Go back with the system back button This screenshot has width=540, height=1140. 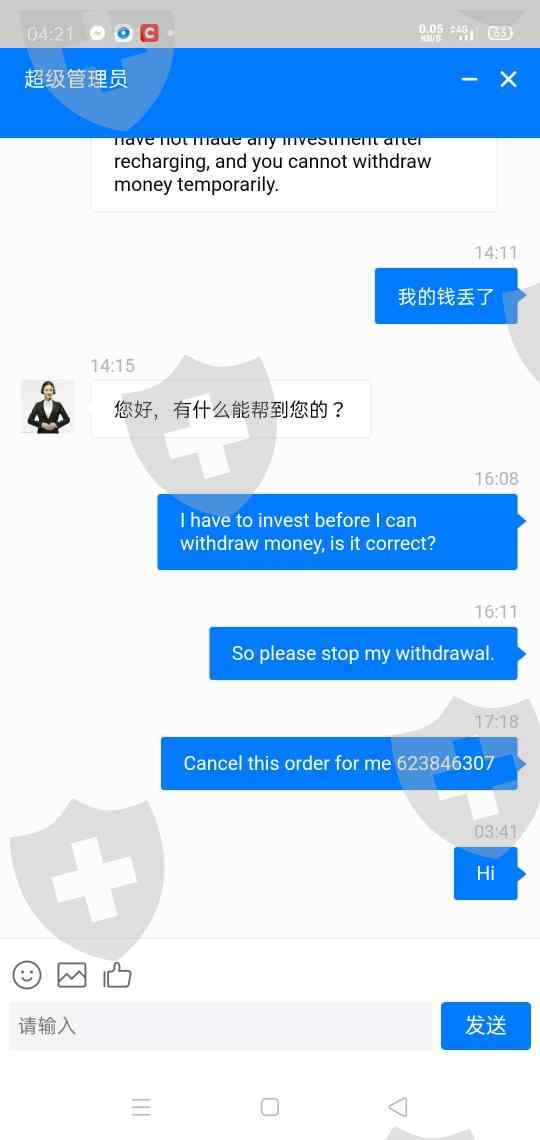coord(398,1107)
